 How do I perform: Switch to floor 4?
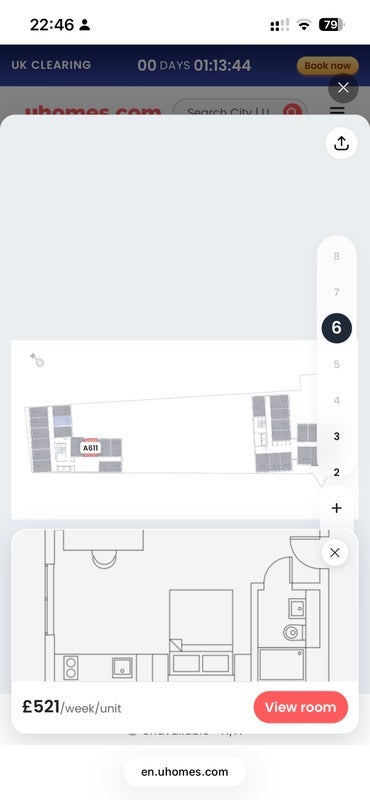click(x=336, y=401)
